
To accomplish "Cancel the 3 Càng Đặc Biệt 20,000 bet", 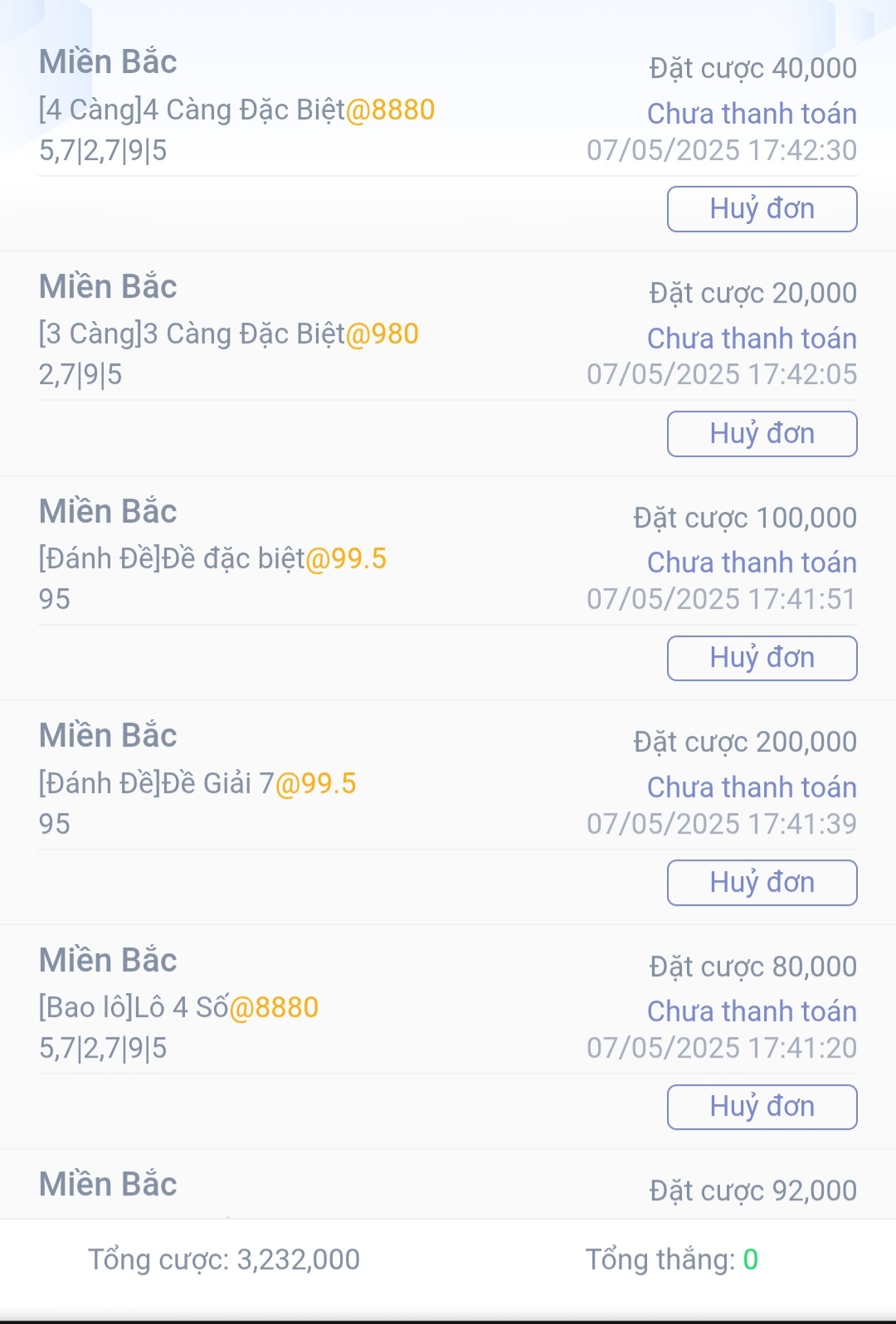I will 762,434.
